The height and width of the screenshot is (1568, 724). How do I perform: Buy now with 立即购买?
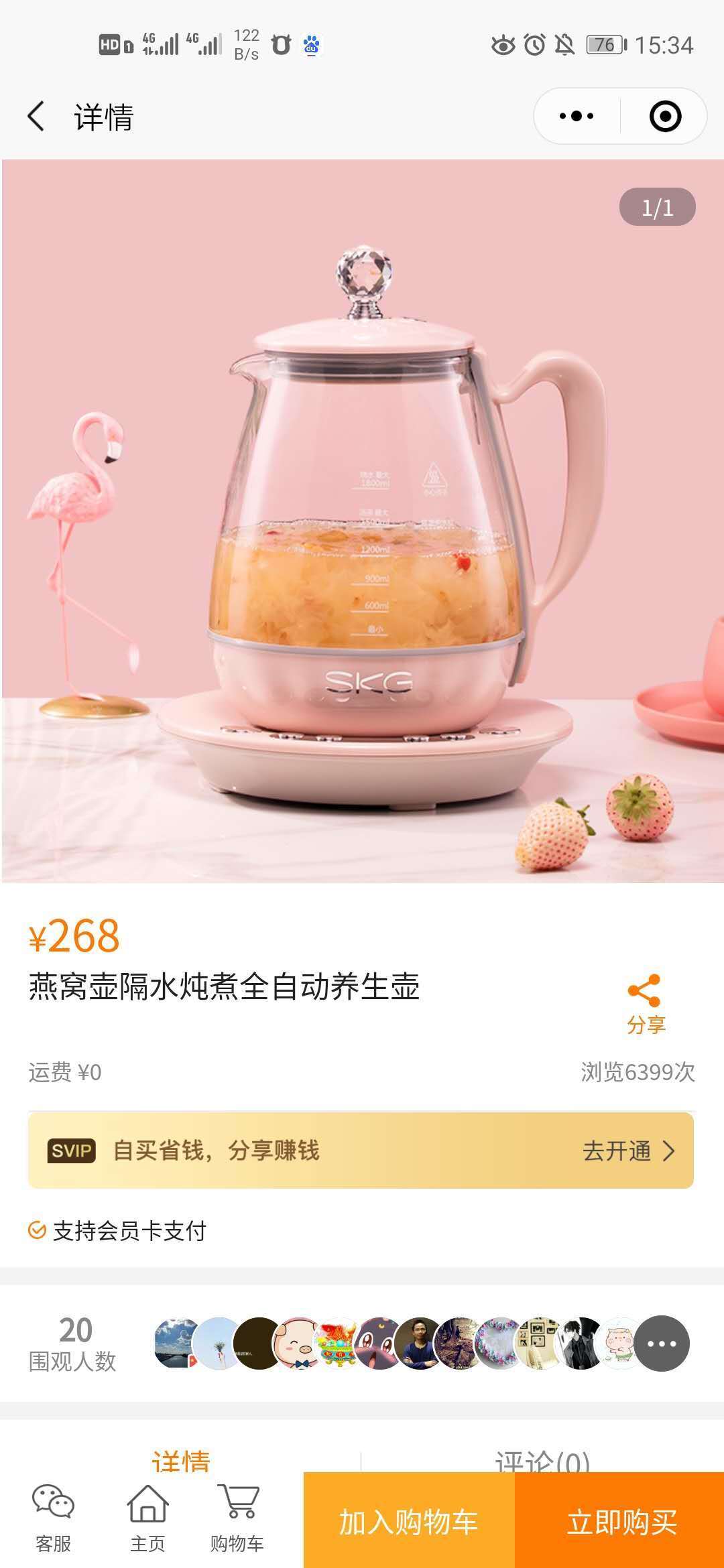tap(621, 1521)
